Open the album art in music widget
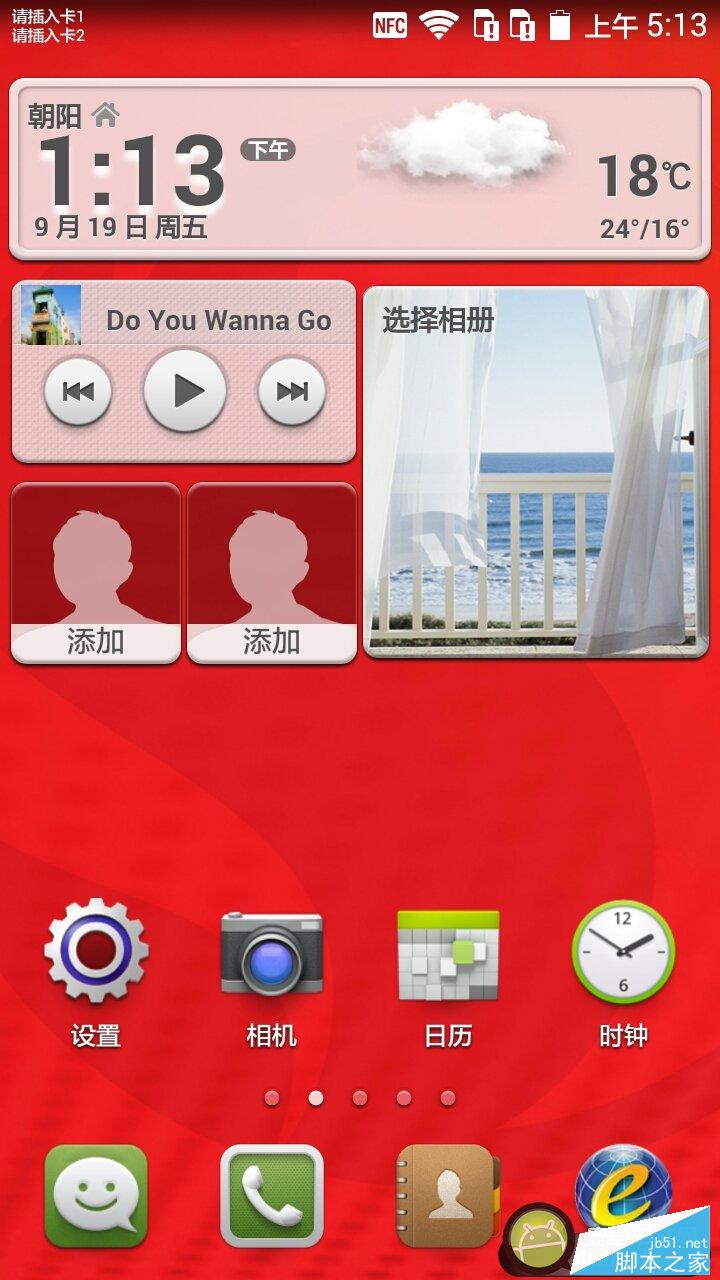 pyautogui.click(x=50, y=315)
